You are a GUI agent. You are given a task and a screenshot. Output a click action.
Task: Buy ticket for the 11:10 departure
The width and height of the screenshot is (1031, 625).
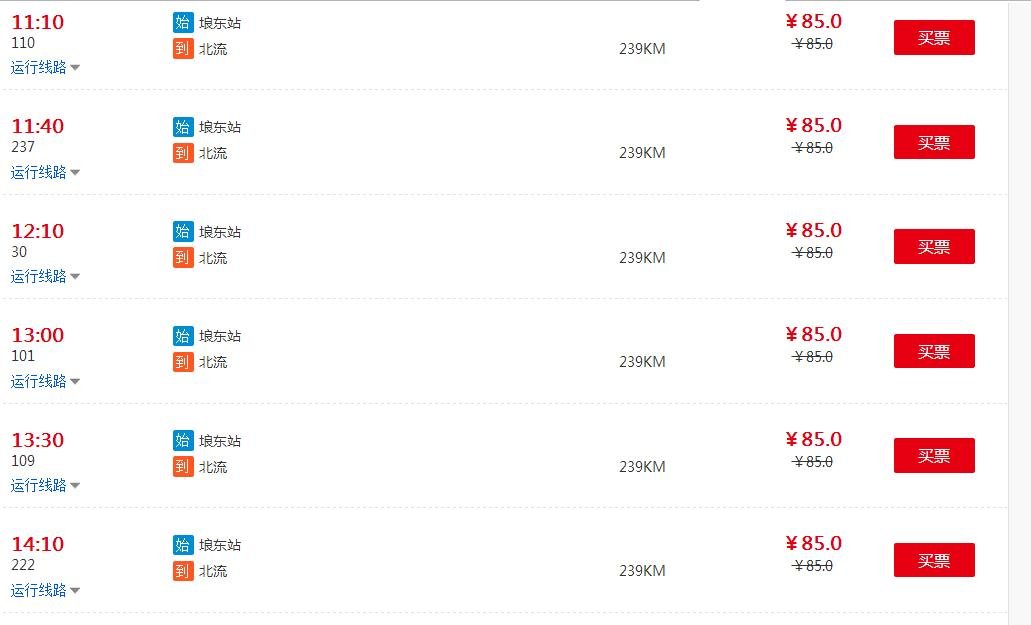click(933, 38)
